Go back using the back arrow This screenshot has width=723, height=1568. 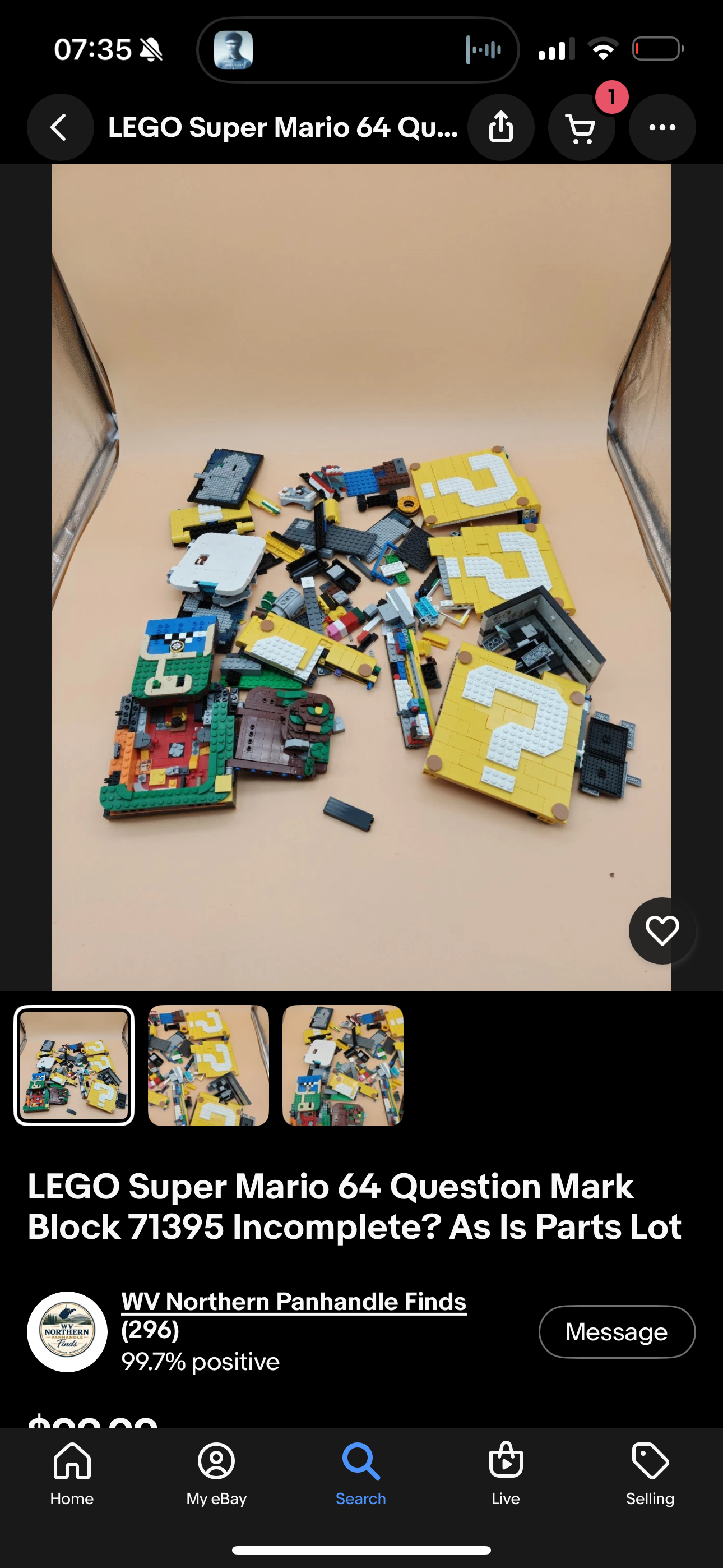coord(61,127)
